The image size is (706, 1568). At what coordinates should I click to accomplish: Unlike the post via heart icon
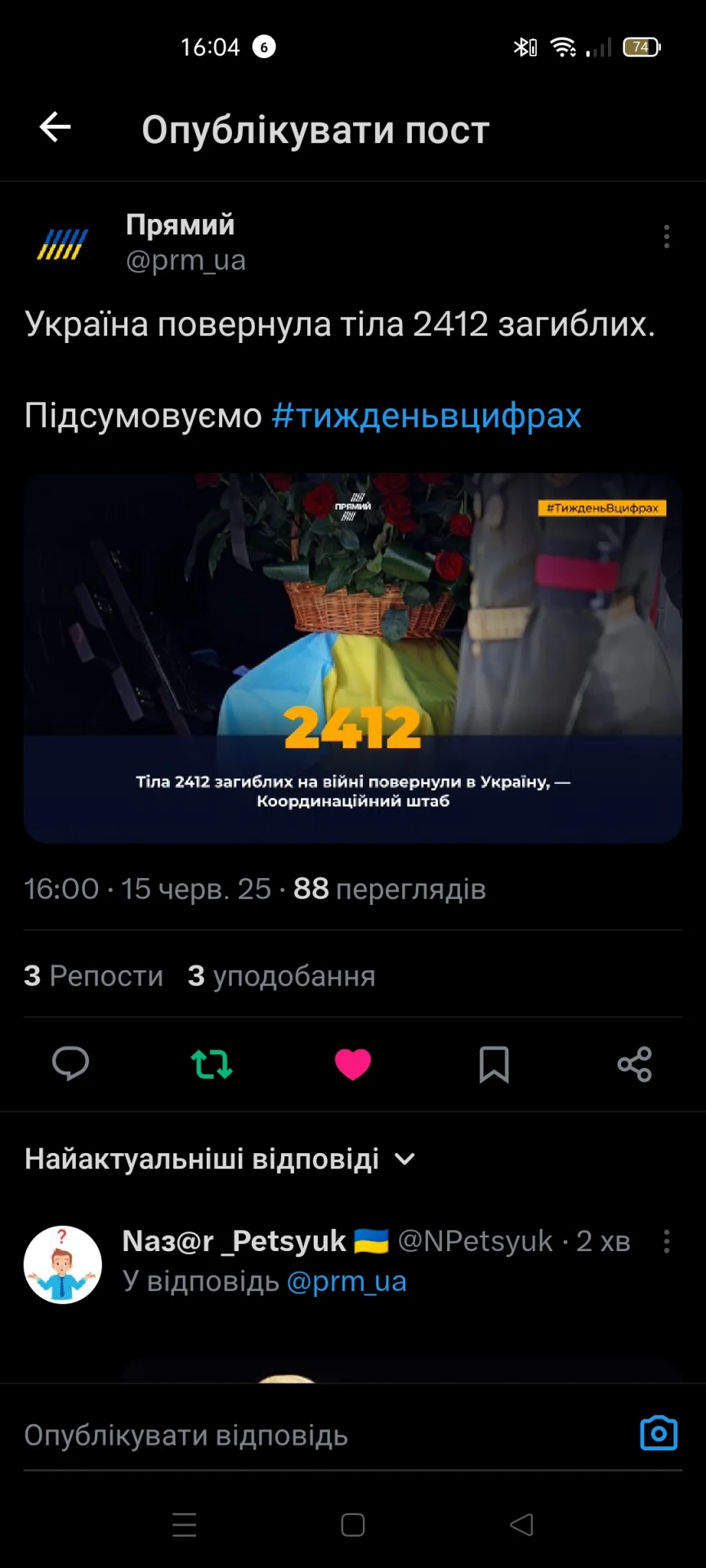(353, 1064)
